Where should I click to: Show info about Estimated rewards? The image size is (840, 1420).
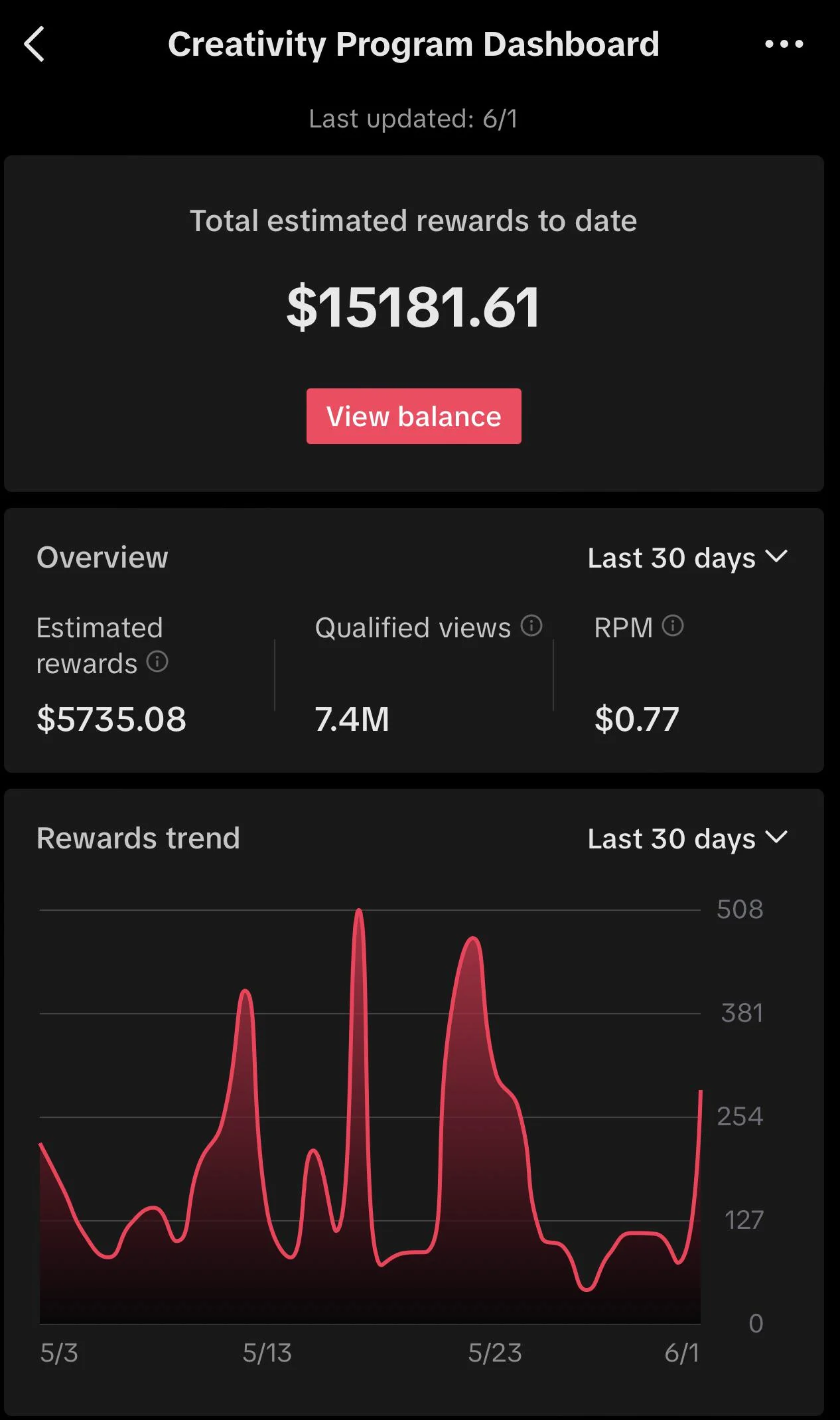tap(157, 661)
